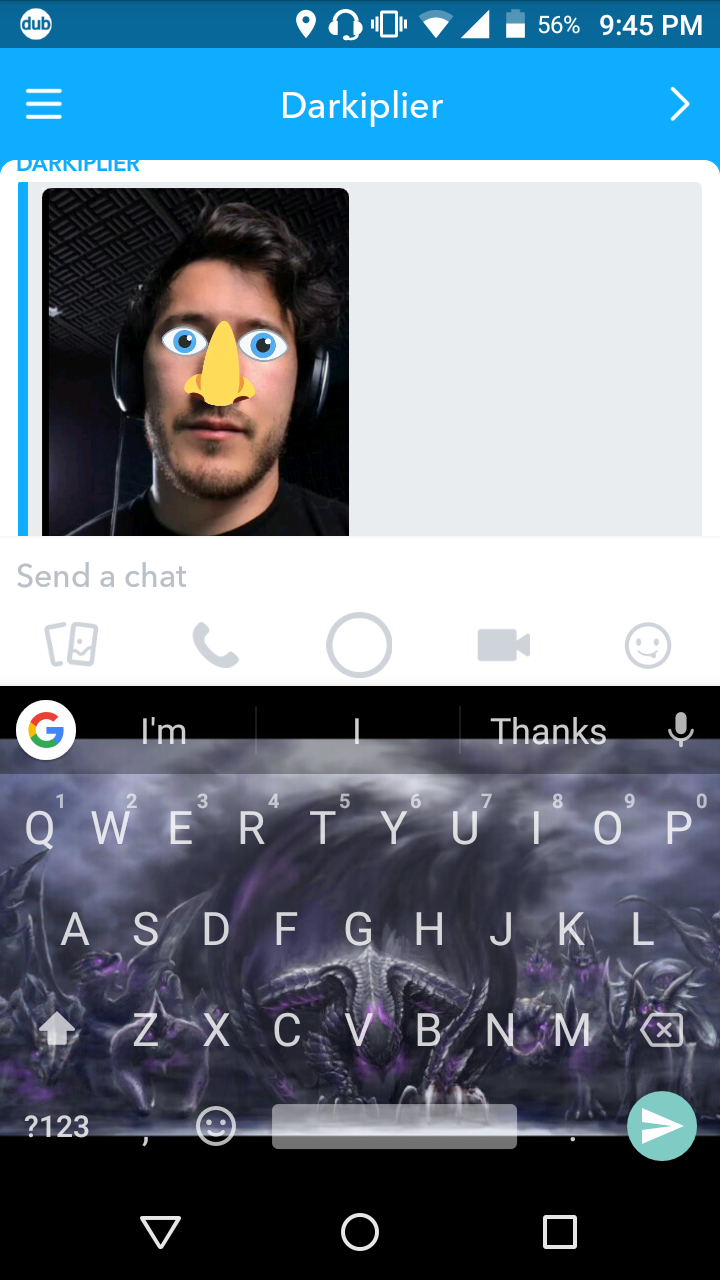Open Google search on keyboard
This screenshot has height=1280, width=720.
click(x=46, y=731)
